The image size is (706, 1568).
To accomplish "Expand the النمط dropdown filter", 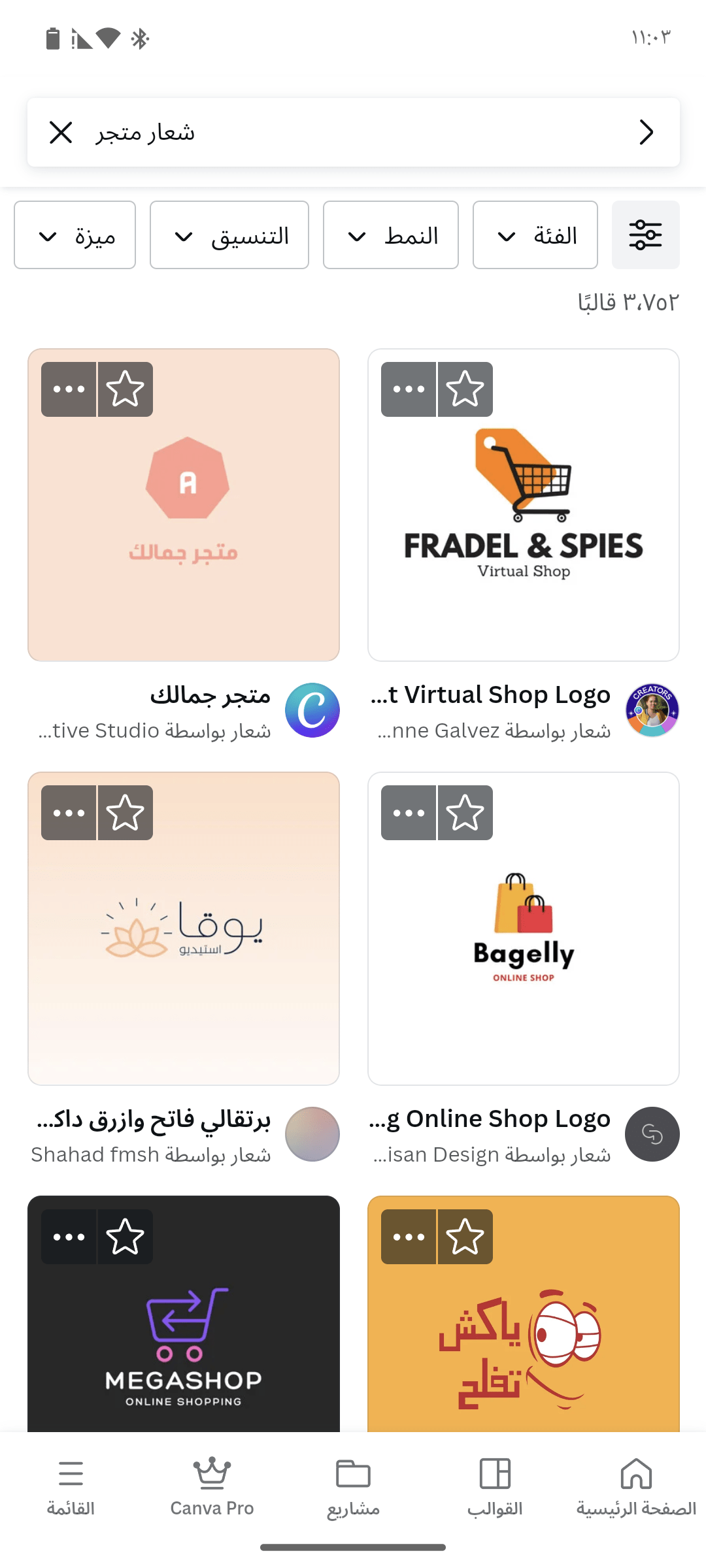I will (391, 235).
